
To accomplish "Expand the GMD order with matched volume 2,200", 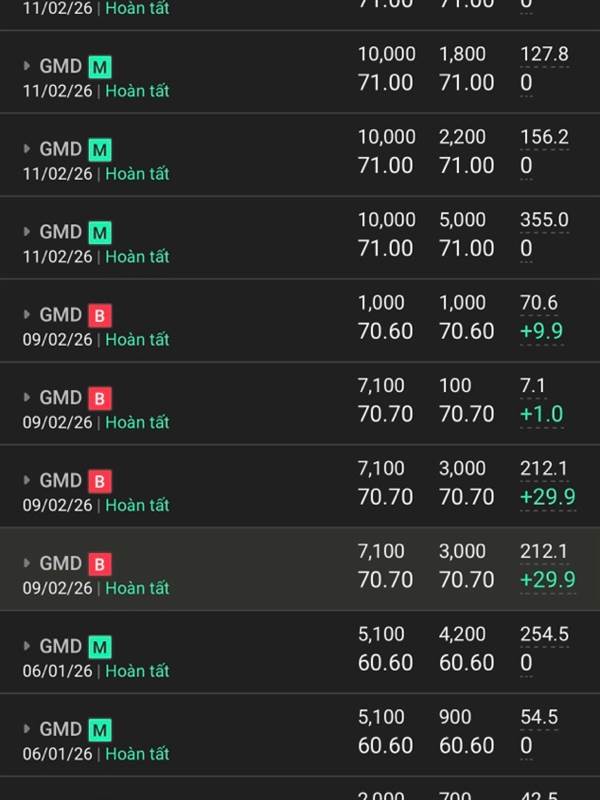I will pos(28,150).
